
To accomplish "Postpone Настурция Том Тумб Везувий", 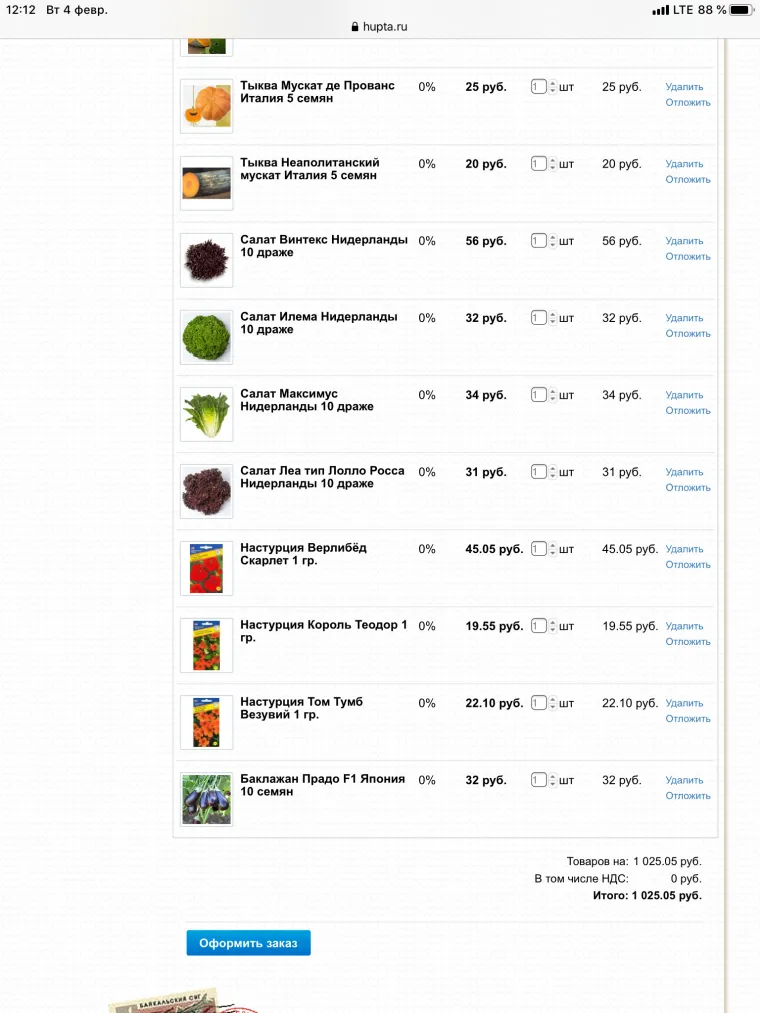I will [x=688, y=719].
